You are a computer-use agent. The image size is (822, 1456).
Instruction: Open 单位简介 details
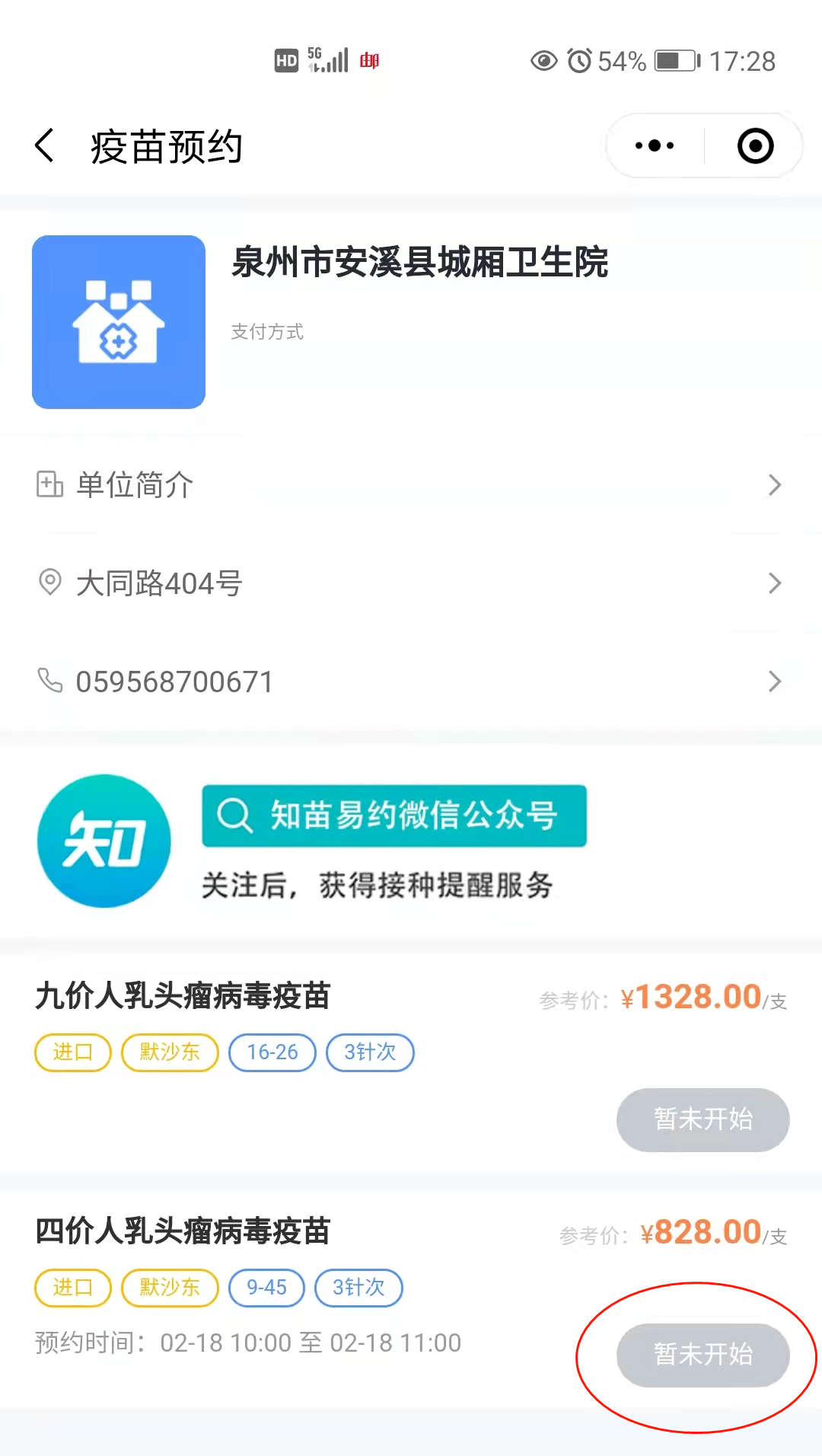[411, 485]
